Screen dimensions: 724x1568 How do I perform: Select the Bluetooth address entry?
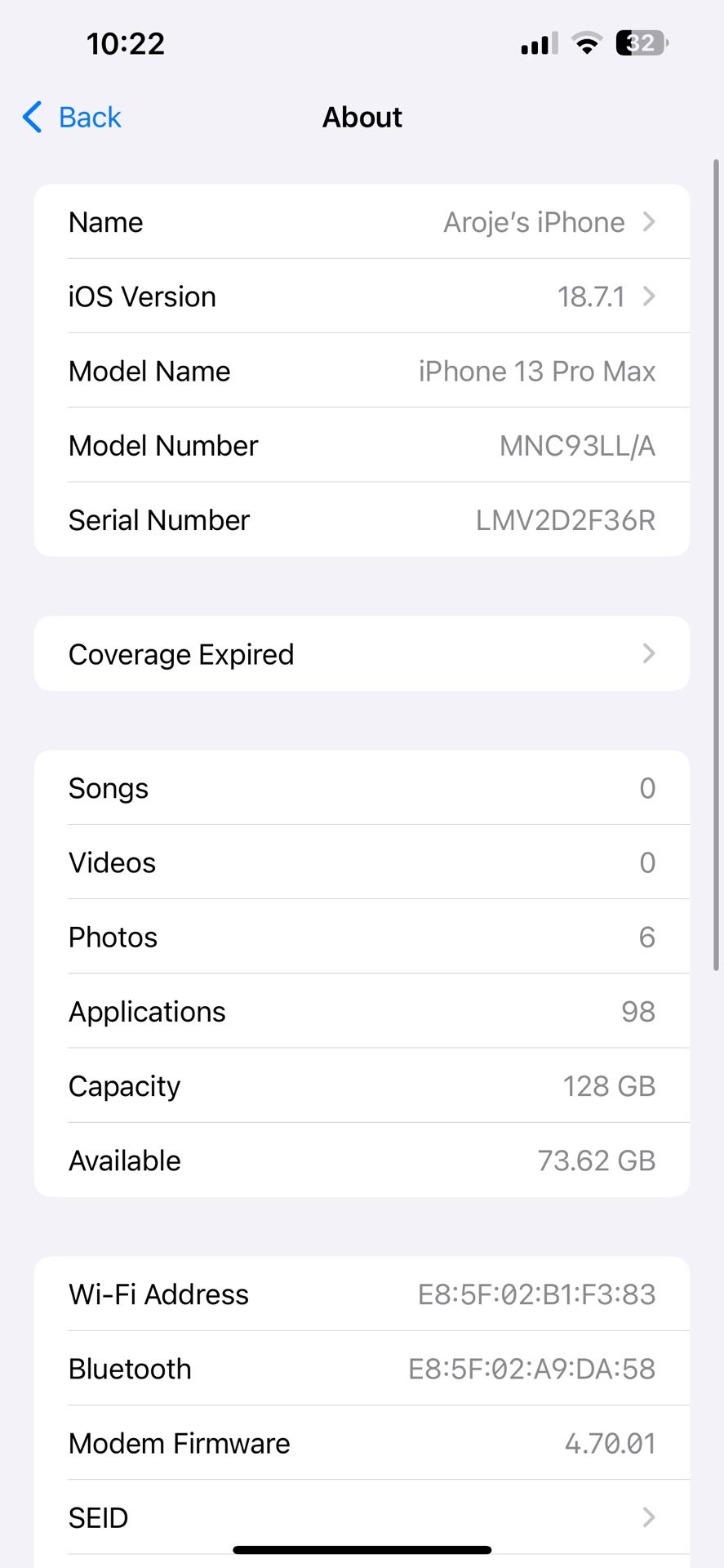(362, 1369)
